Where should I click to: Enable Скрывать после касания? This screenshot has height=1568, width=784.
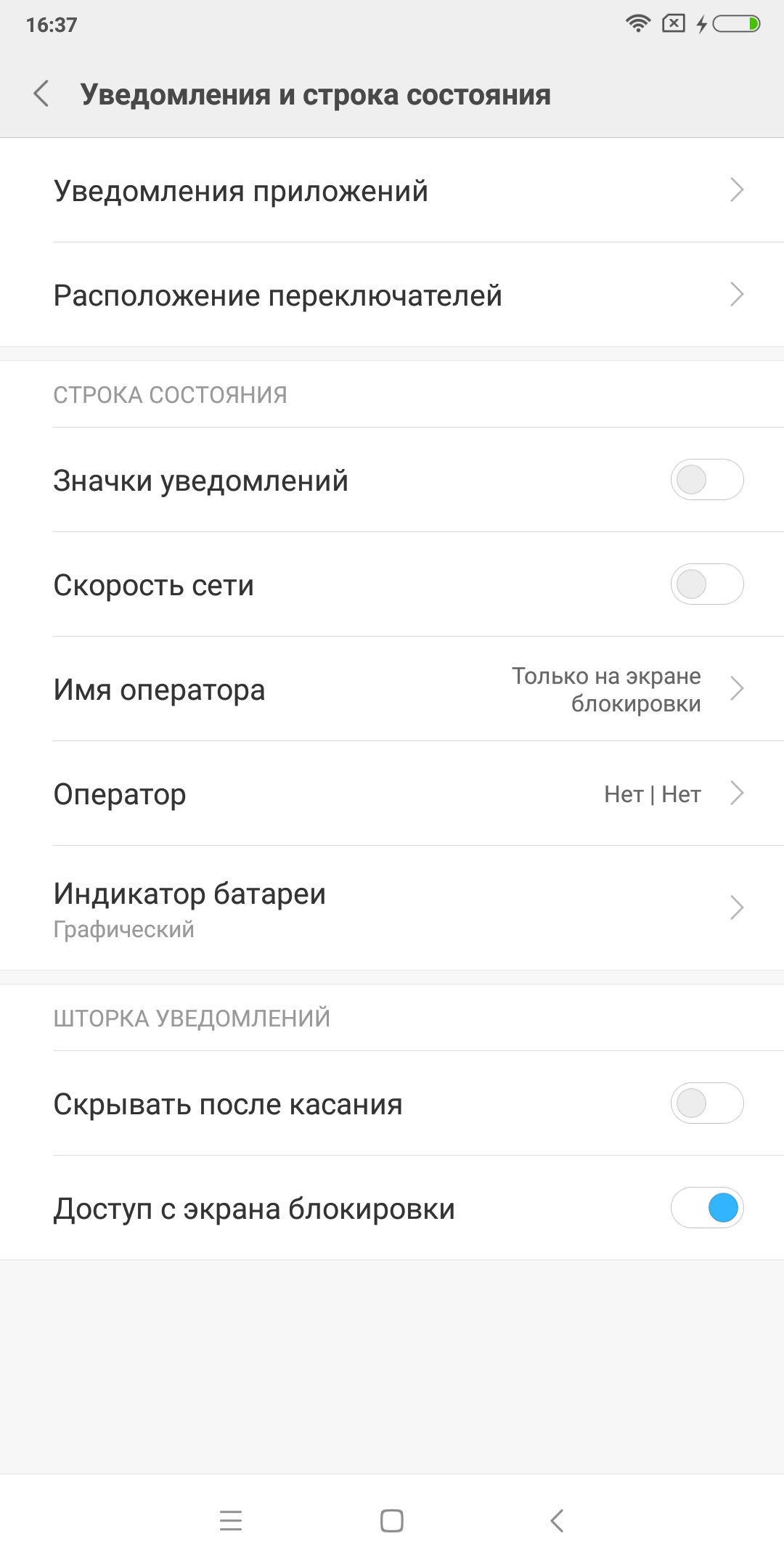point(707,1103)
